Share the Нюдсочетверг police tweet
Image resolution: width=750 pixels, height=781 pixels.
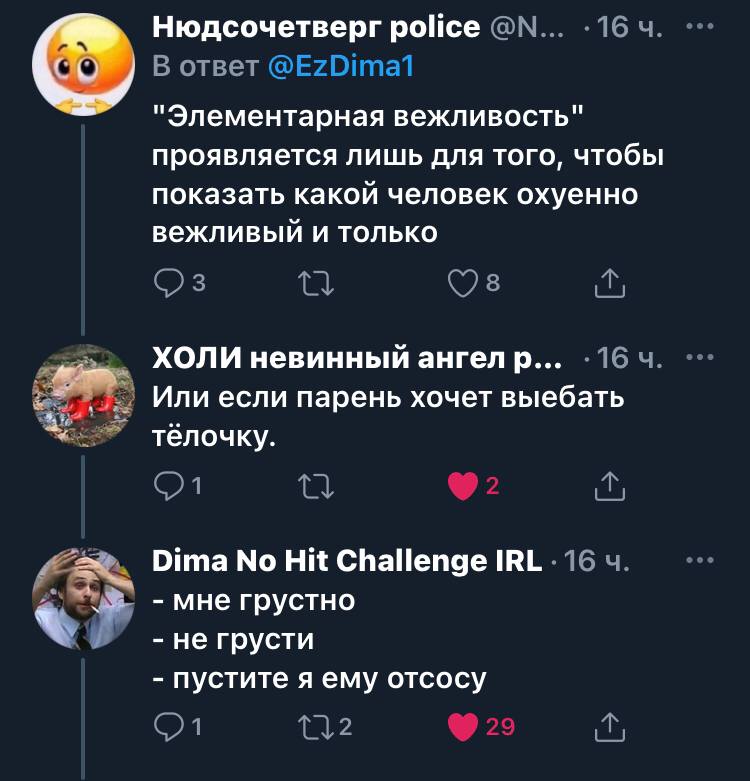click(x=609, y=286)
